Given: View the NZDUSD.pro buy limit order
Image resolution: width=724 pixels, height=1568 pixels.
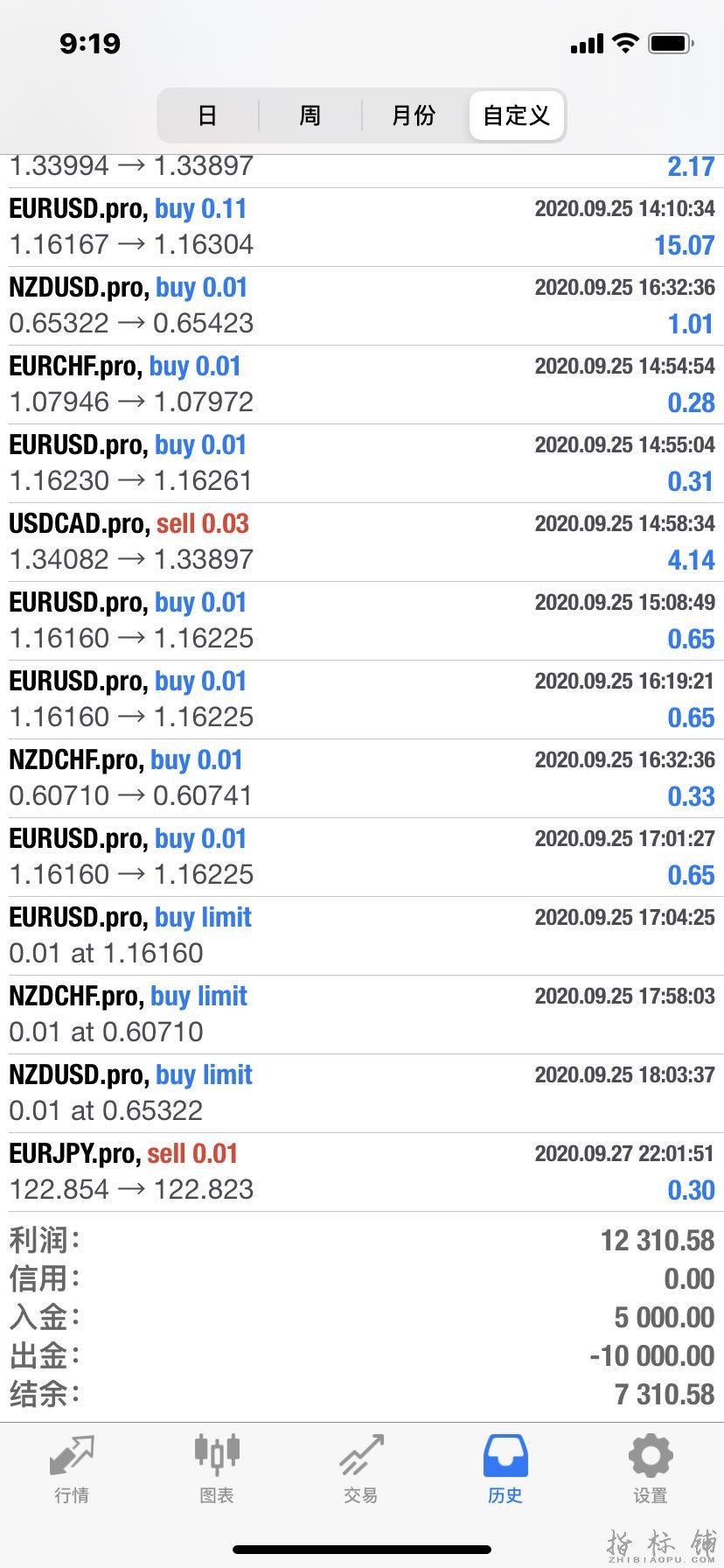Looking at the screenshot, I should tap(362, 1093).
